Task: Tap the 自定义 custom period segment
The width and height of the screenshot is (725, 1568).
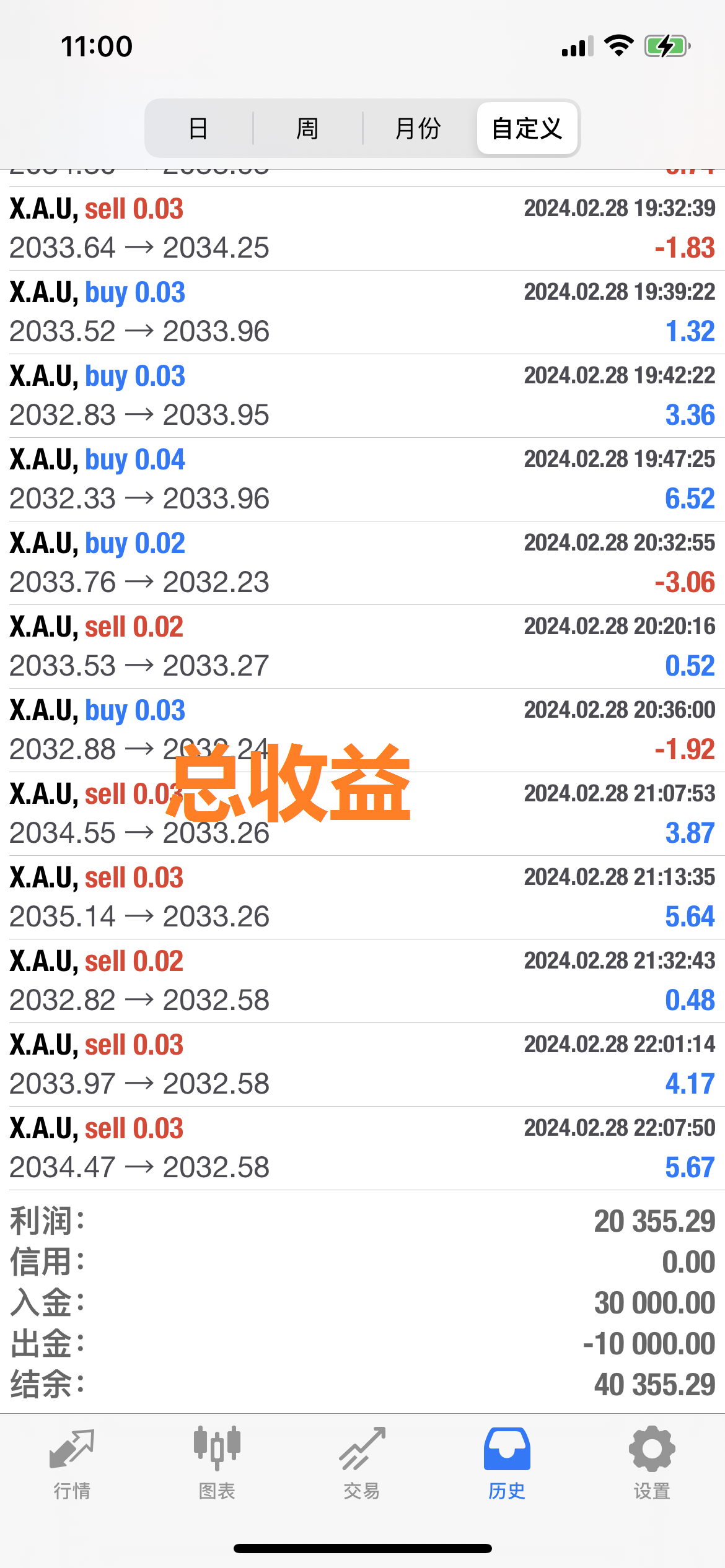Action: point(527,129)
